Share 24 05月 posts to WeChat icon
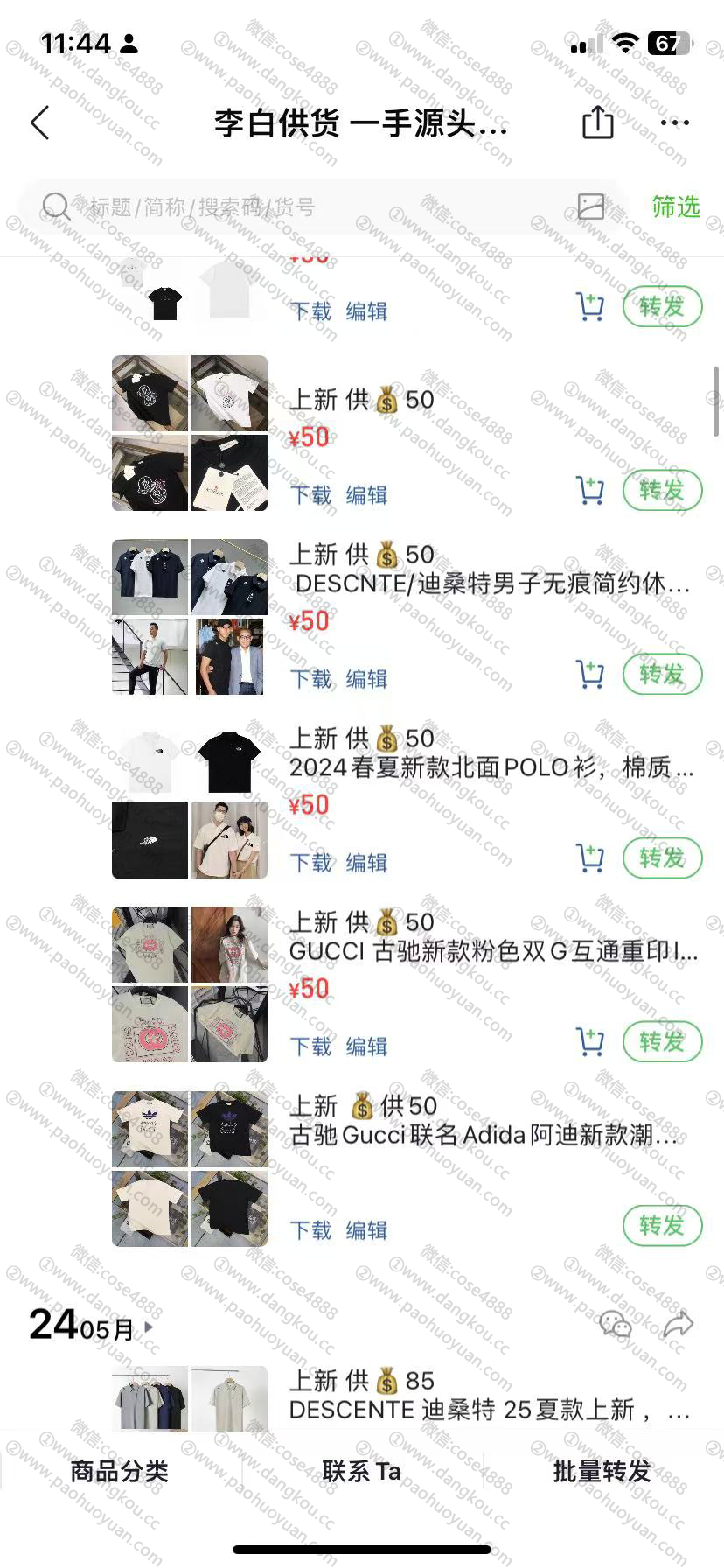The height and width of the screenshot is (1568, 724). click(x=615, y=1325)
